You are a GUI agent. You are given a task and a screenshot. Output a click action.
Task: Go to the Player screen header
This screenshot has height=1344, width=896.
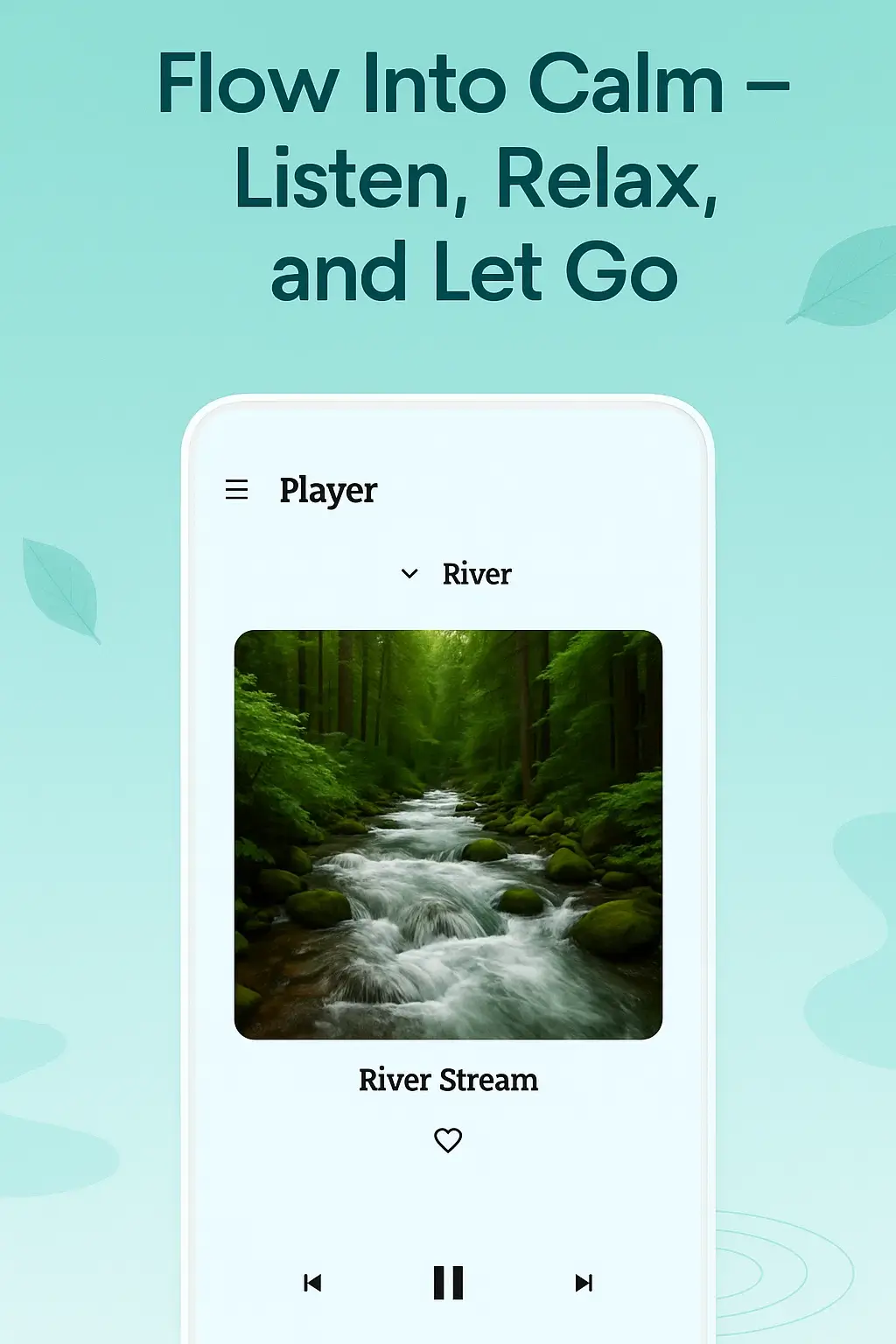pos(327,490)
